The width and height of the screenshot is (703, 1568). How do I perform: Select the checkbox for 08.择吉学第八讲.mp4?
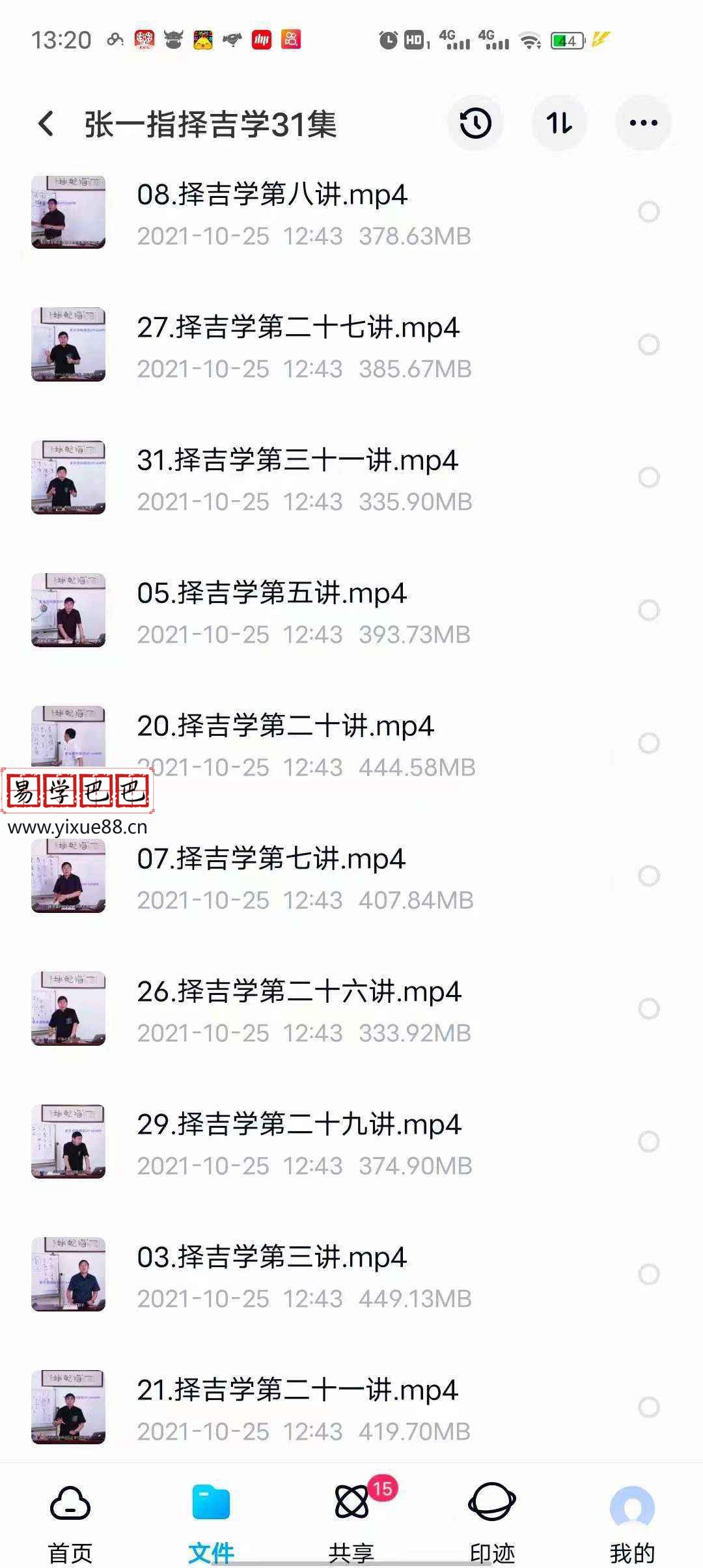point(647,210)
